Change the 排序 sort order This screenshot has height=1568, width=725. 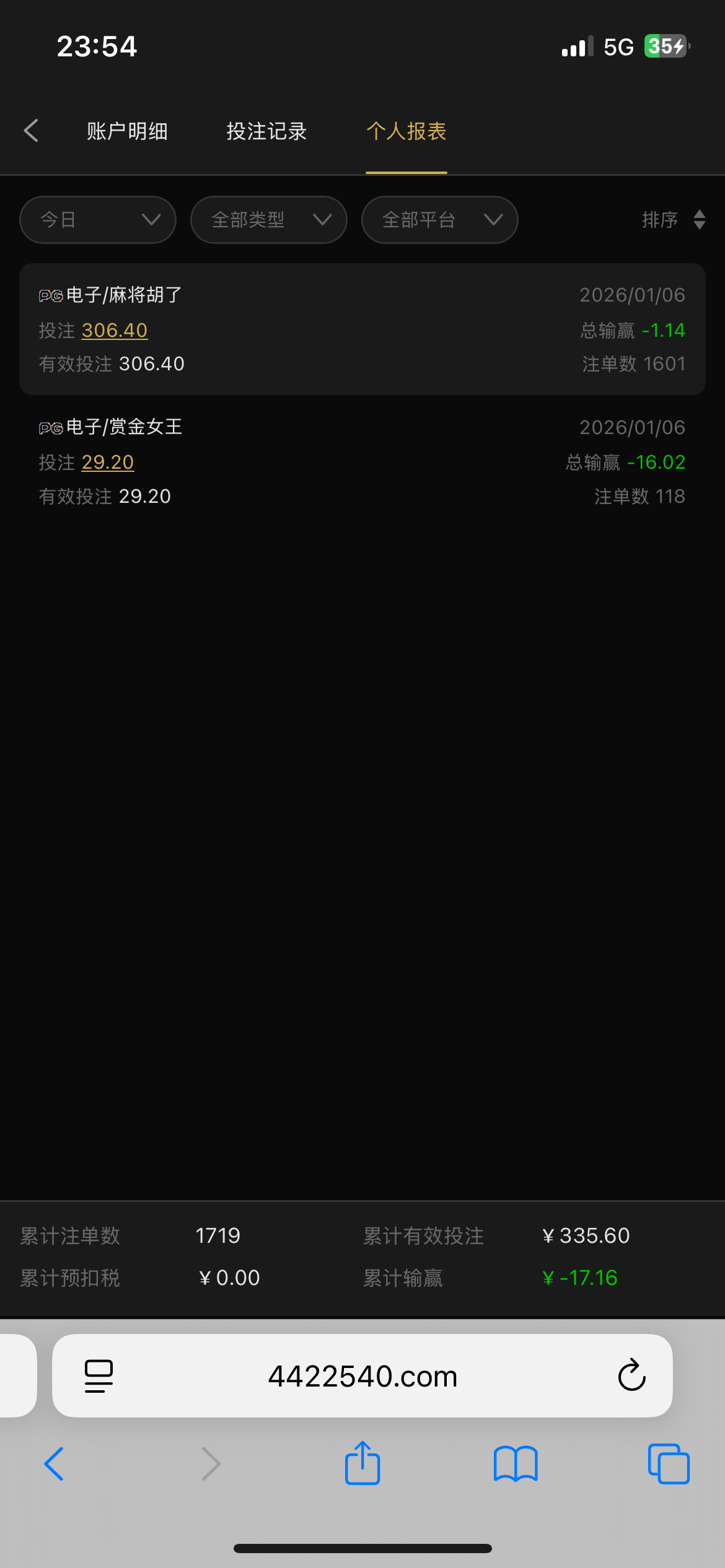[673, 220]
